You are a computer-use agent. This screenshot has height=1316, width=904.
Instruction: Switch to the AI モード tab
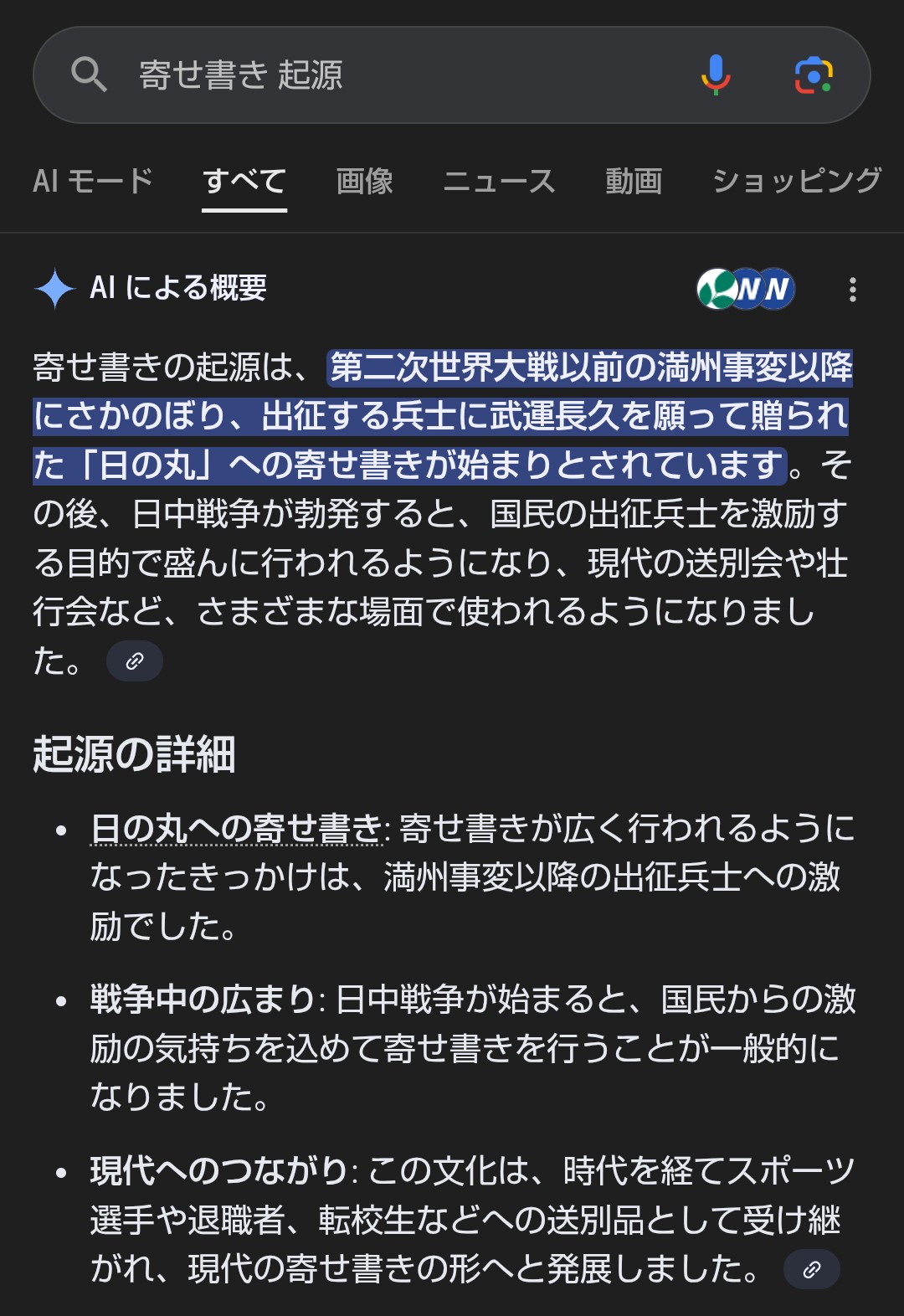click(93, 181)
